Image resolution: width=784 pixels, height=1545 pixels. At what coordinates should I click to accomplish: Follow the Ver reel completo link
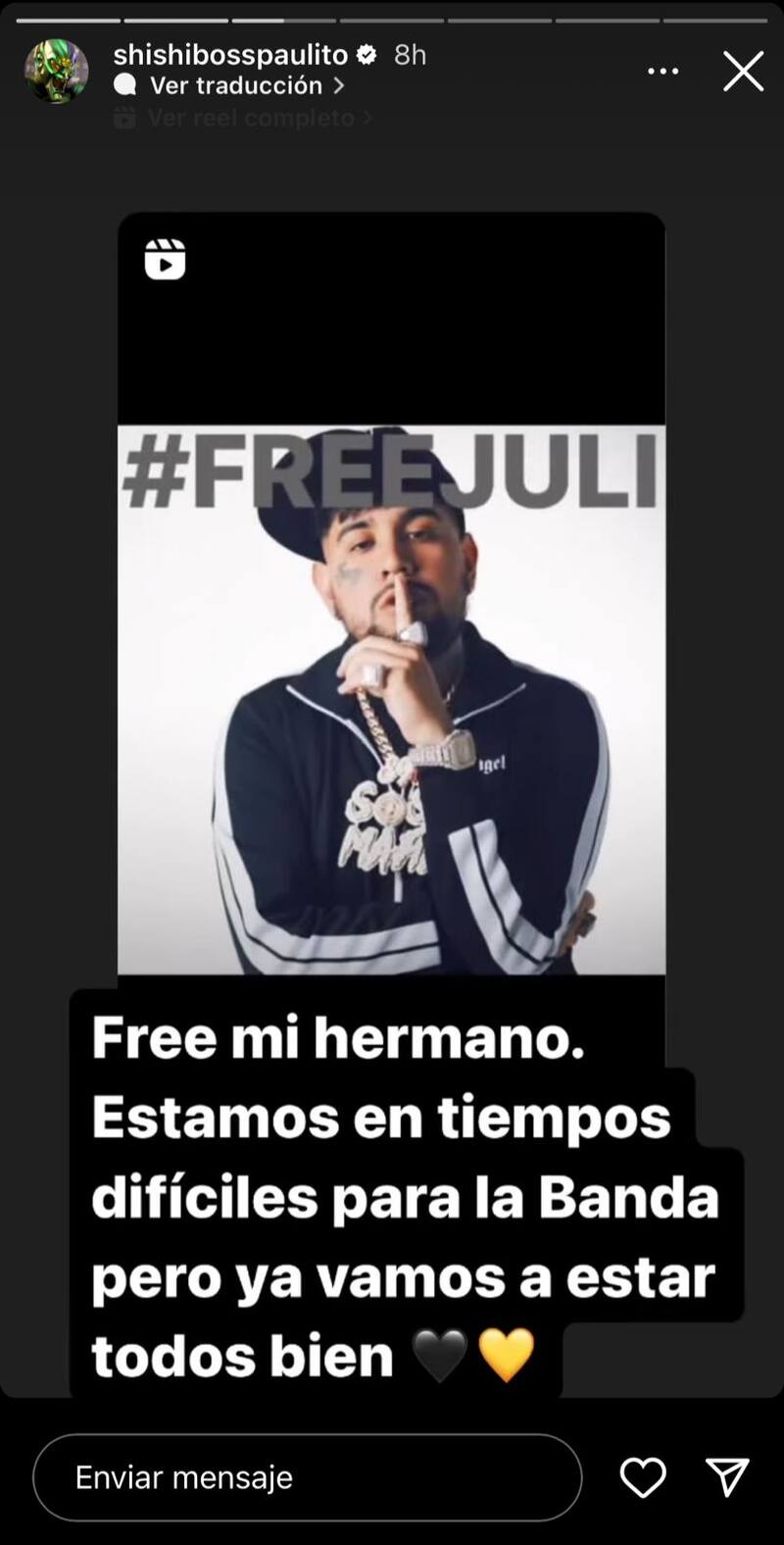pyautogui.click(x=250, y=118)
